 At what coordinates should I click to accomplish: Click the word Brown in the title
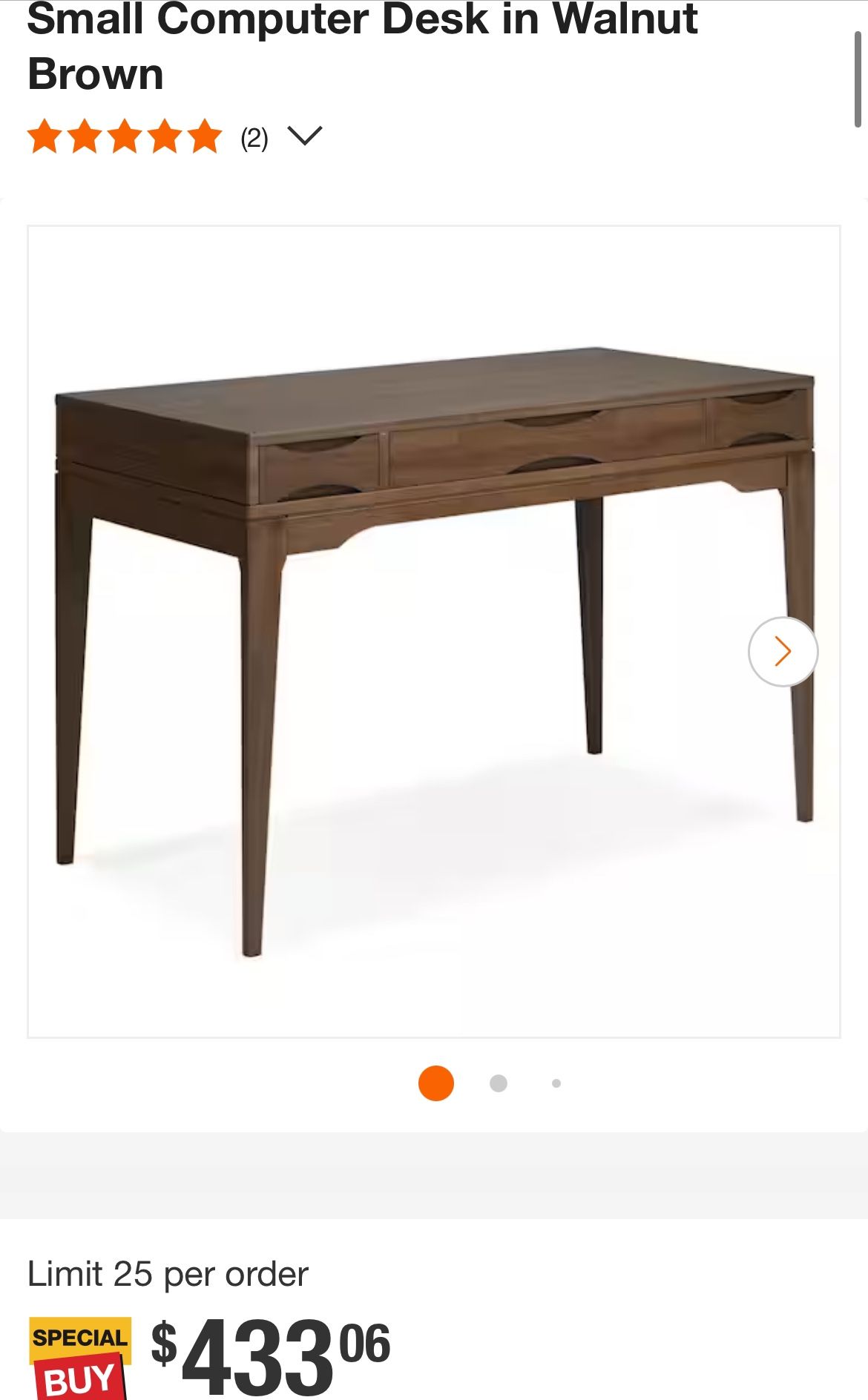coord(96,73)
